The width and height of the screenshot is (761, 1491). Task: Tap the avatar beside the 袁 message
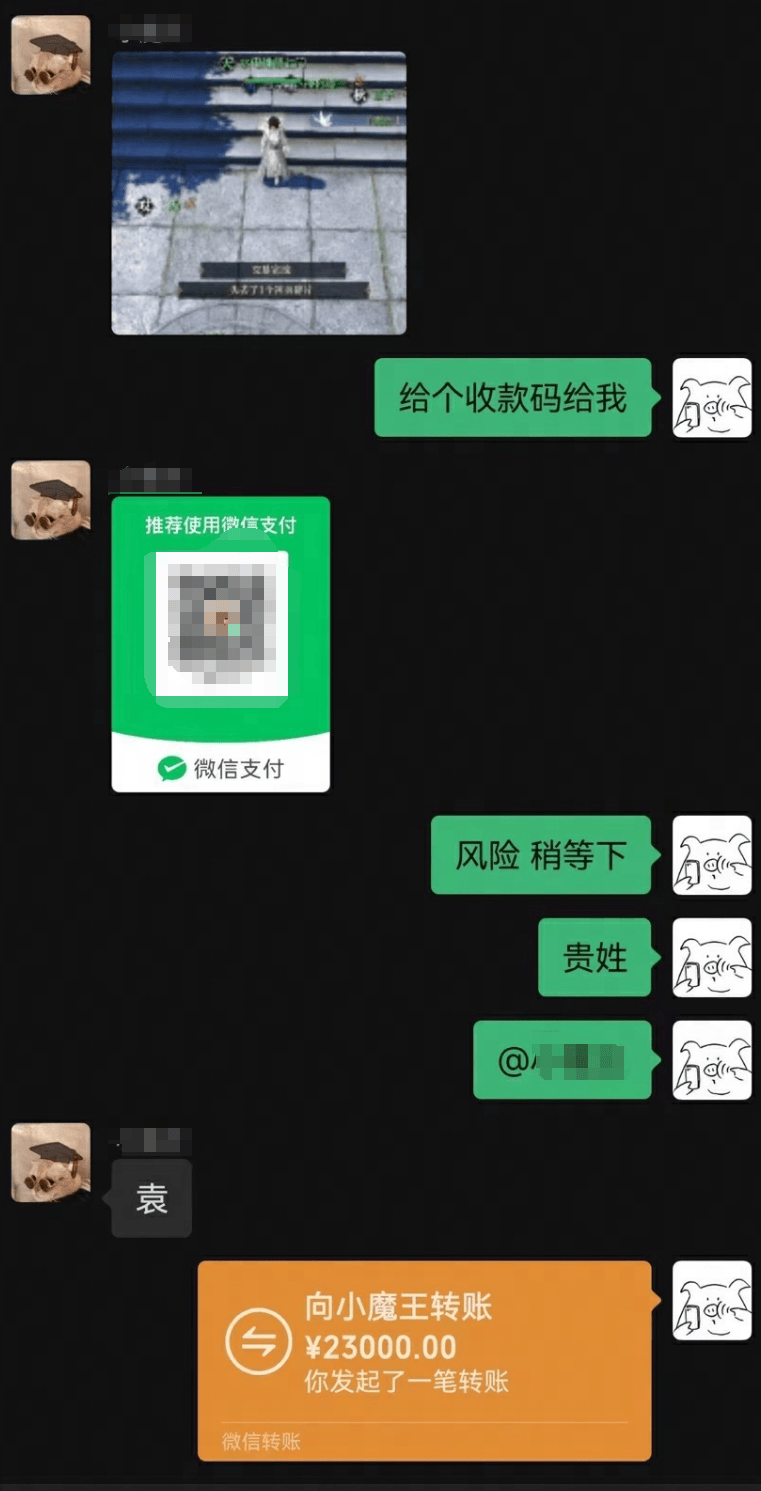pyautogui.click(x=50, y=1162)
